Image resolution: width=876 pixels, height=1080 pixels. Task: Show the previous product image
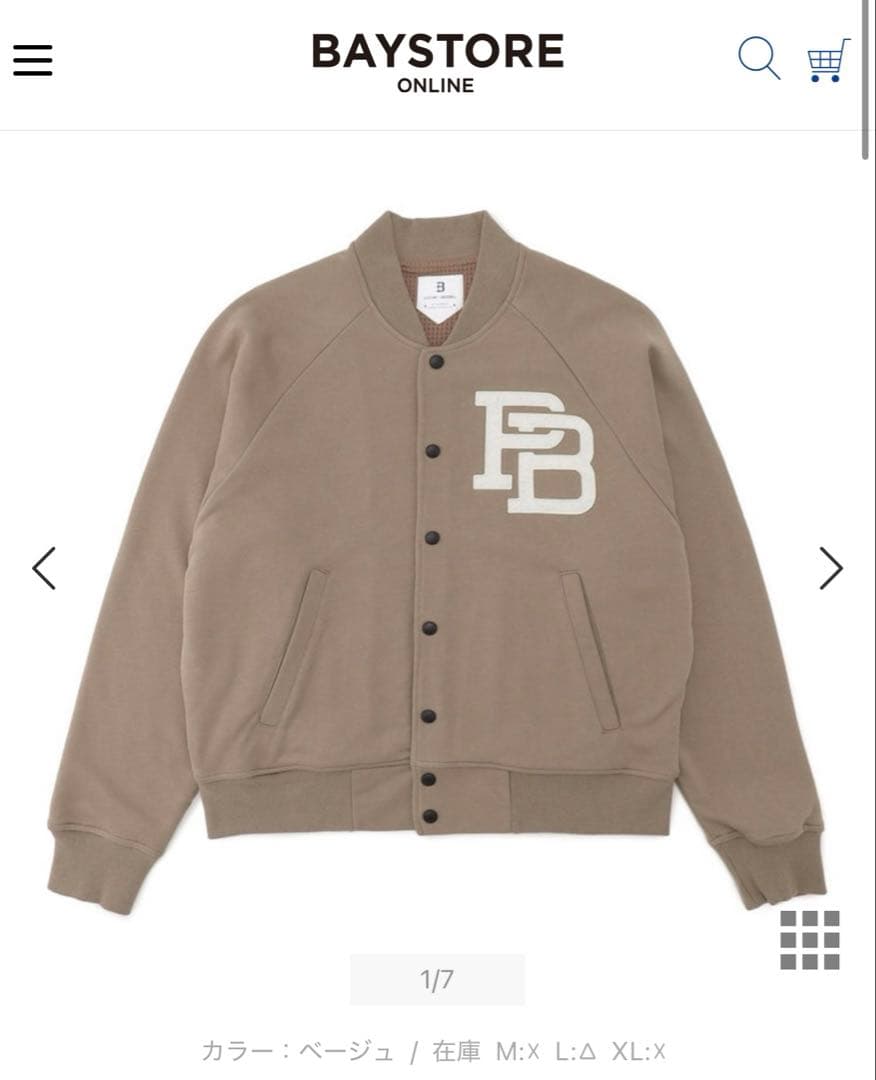44,568
